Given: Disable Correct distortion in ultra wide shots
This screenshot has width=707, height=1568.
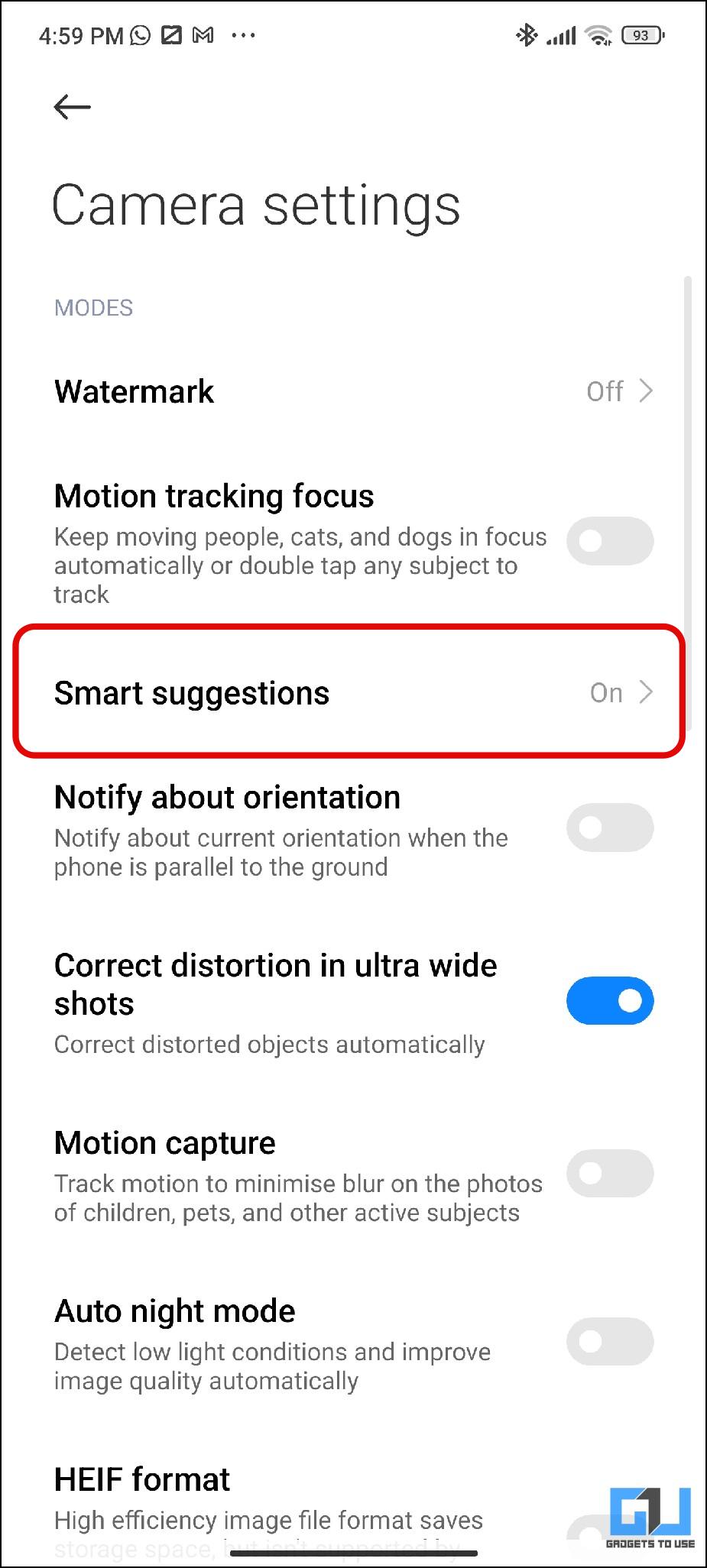Looking at the screenshot, I should click(609, 1001).
